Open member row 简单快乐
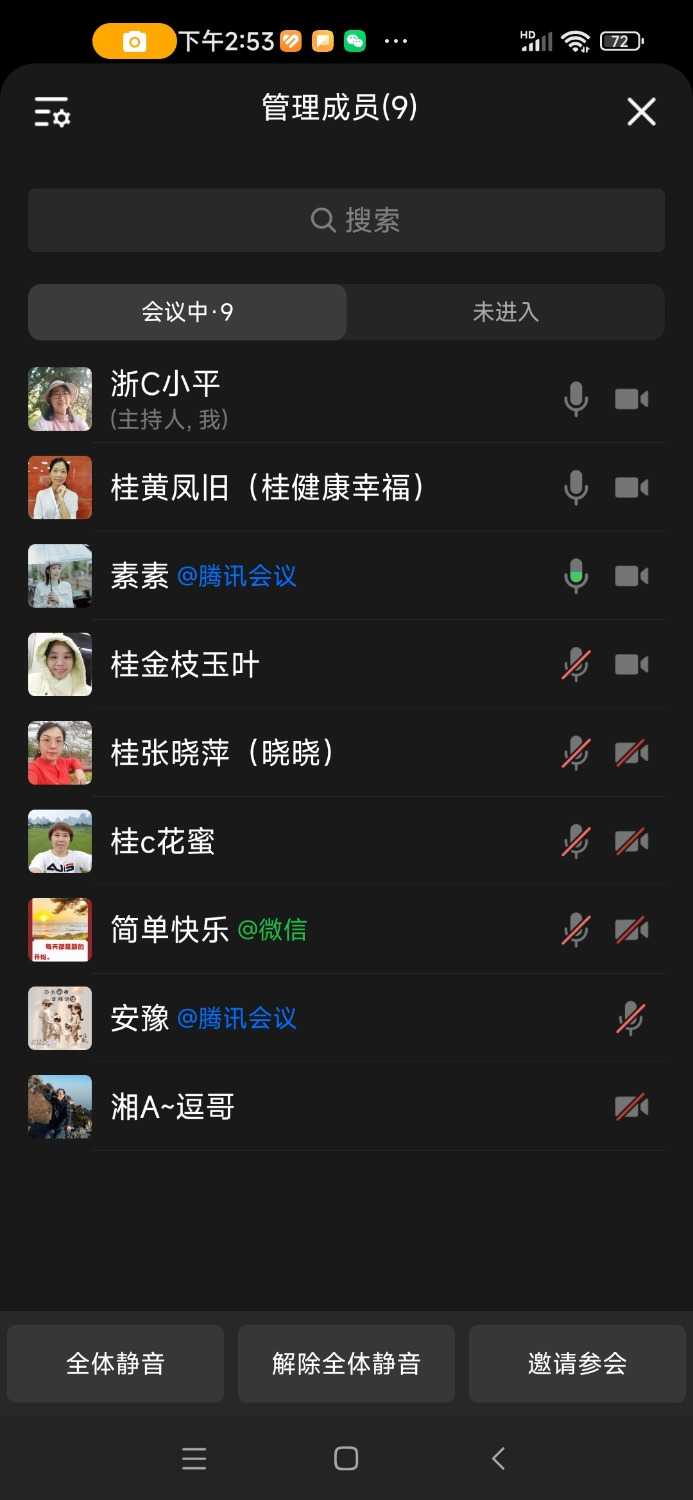The image size is (693, 1500). (x=300, y=930)
